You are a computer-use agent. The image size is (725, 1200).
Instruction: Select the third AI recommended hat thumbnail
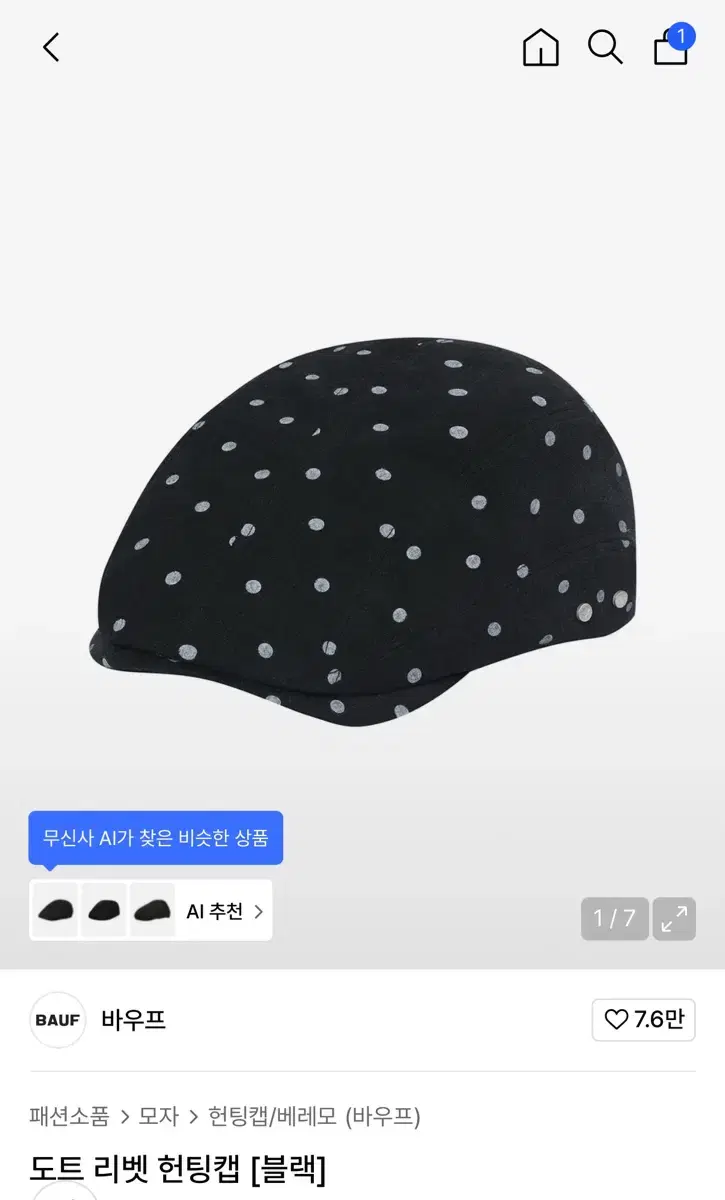[151, 911]
